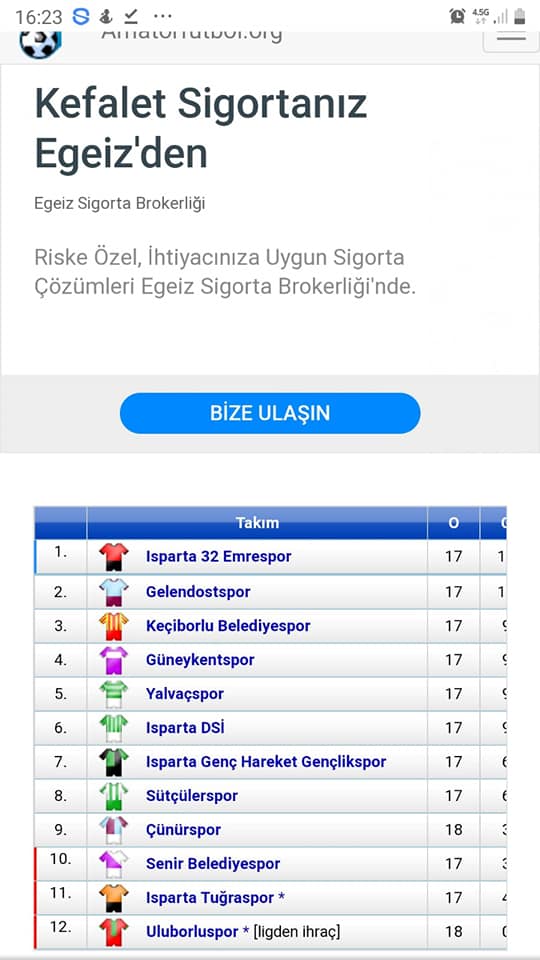Viewport: 540px width, 960px height.
Task: View Keçiborlu Belediyespor details
Action: point(228,626)
